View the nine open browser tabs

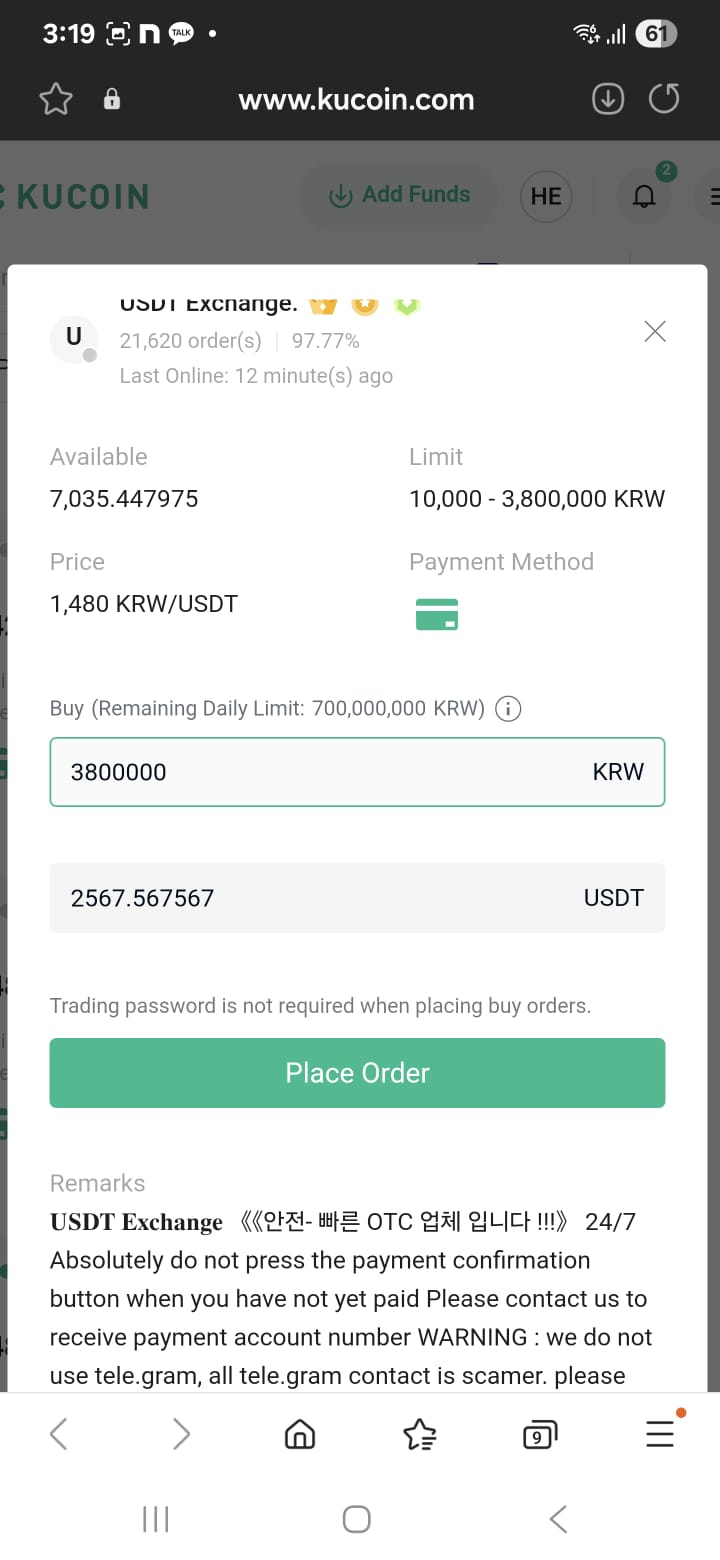pyautogui.click(x=540, y=1435)
